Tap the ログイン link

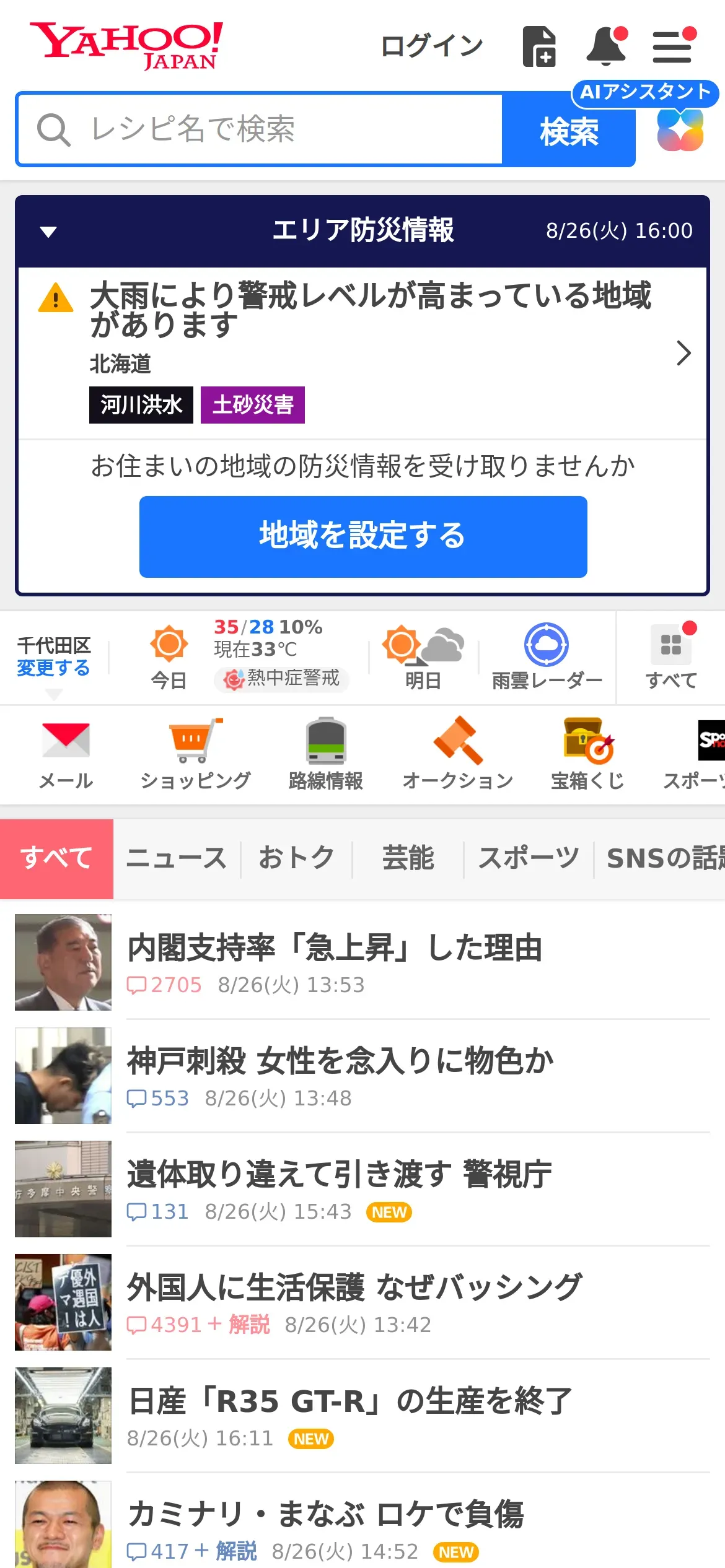pyautogui.click(x=431, y=46)
